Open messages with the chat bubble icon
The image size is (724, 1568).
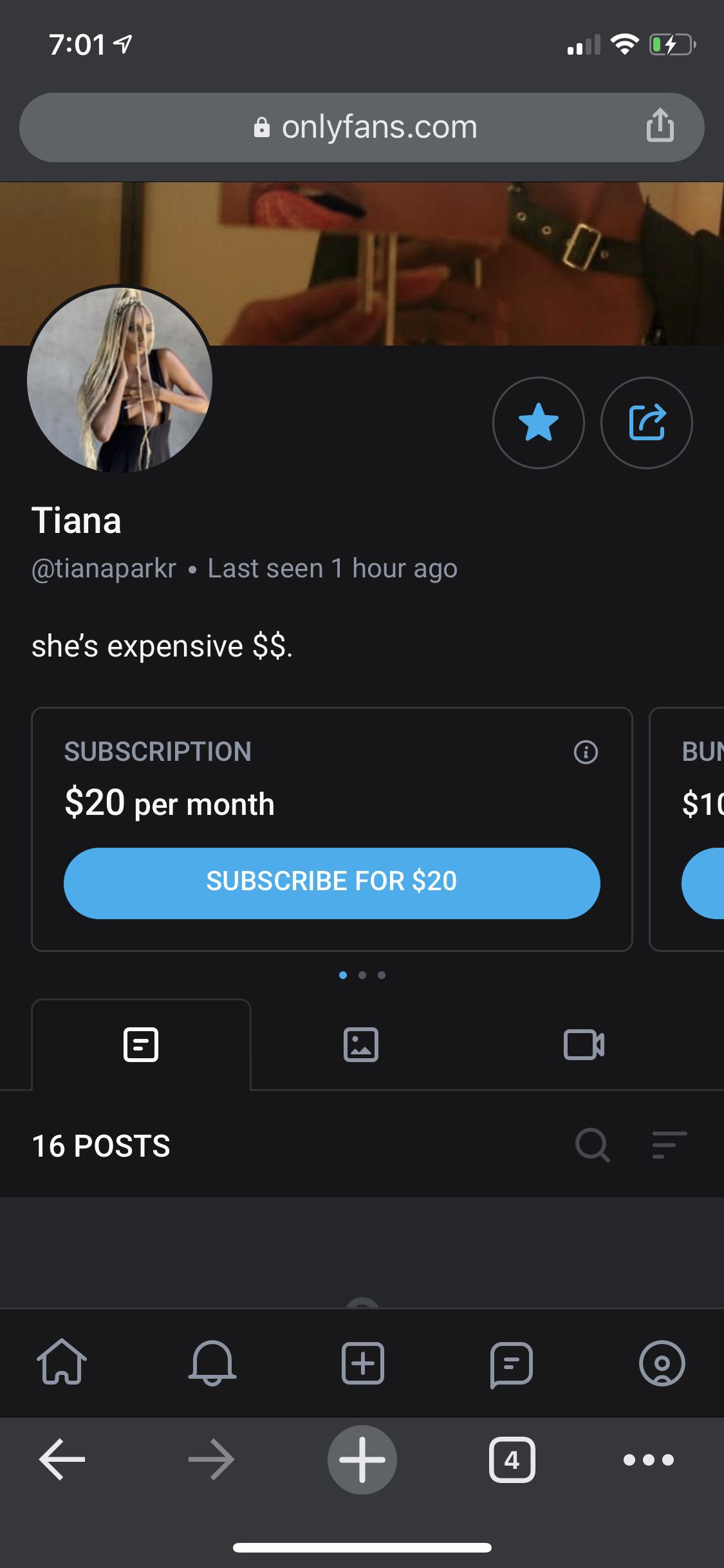click(x=512, y=1365)
